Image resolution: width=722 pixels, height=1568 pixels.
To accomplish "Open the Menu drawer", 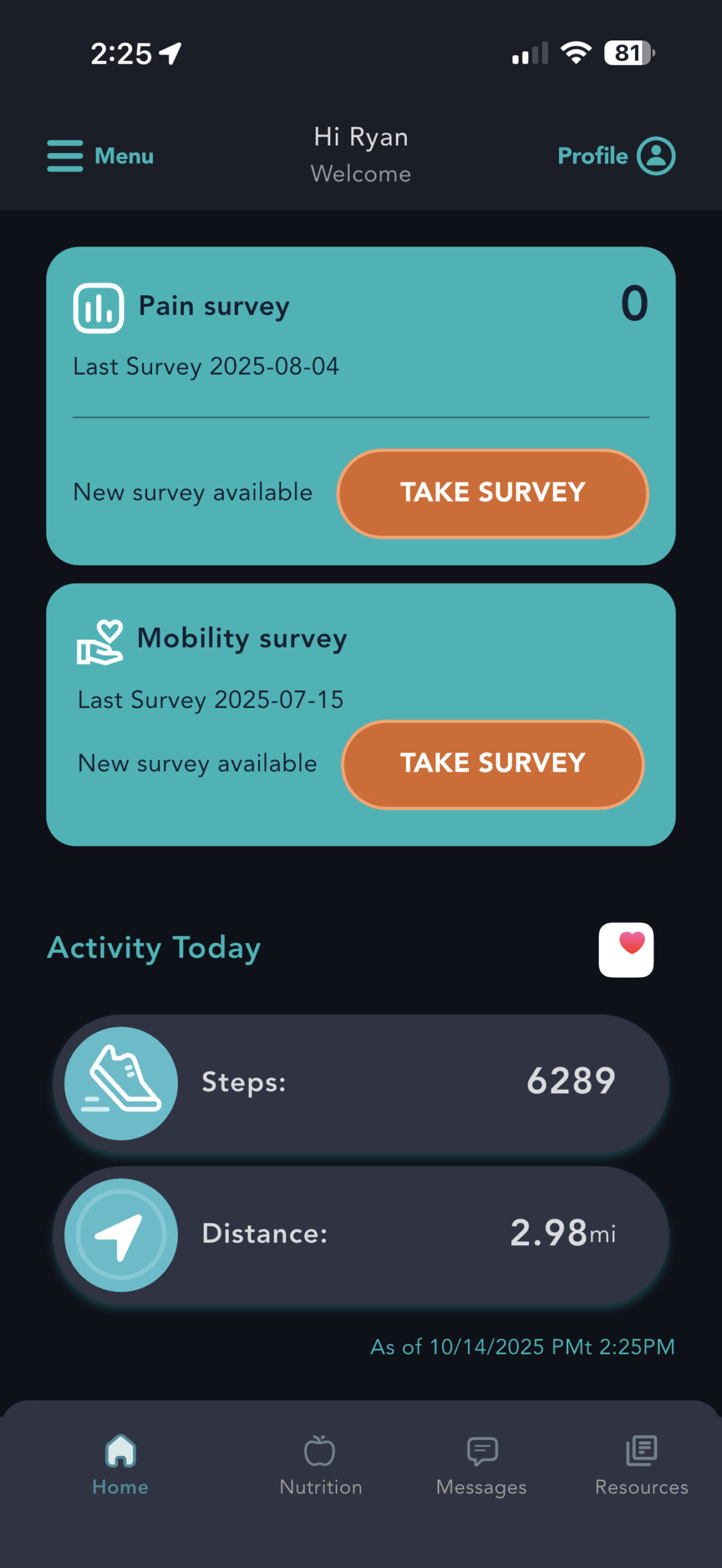I will tap(101, 156).
